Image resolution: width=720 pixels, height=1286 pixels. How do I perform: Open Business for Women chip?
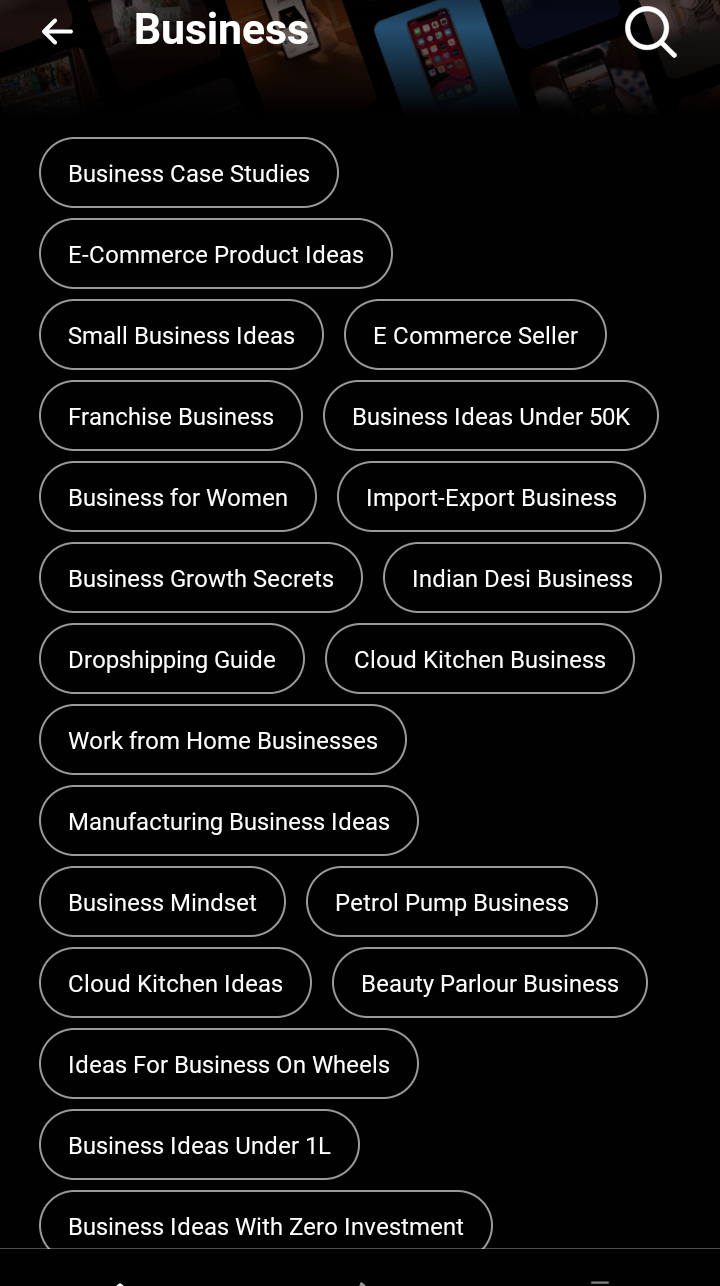178,497
